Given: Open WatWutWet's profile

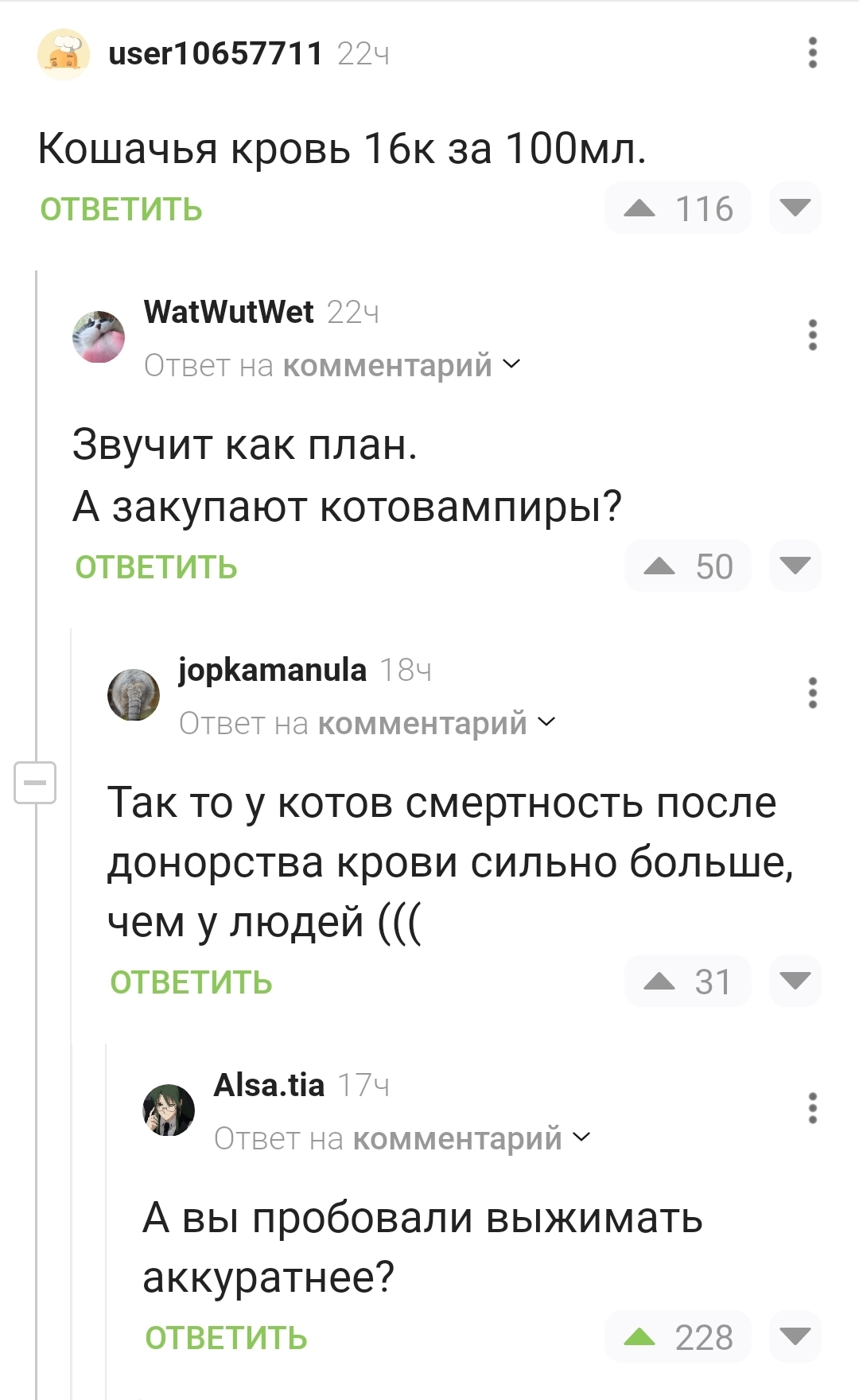Looking at the screenshot, I should coord(228,312).
